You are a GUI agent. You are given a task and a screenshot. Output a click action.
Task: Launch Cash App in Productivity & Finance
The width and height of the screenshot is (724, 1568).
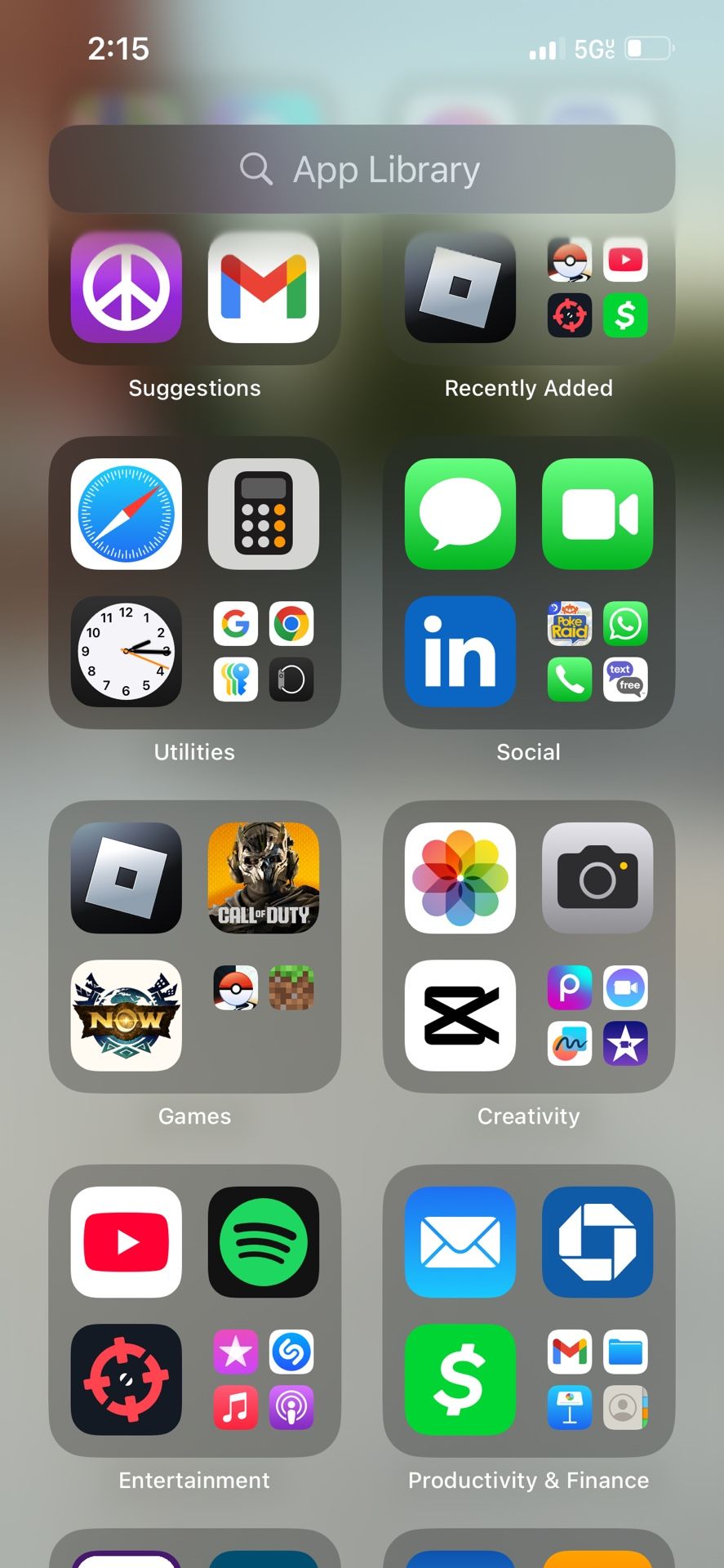pos(460,1379)
